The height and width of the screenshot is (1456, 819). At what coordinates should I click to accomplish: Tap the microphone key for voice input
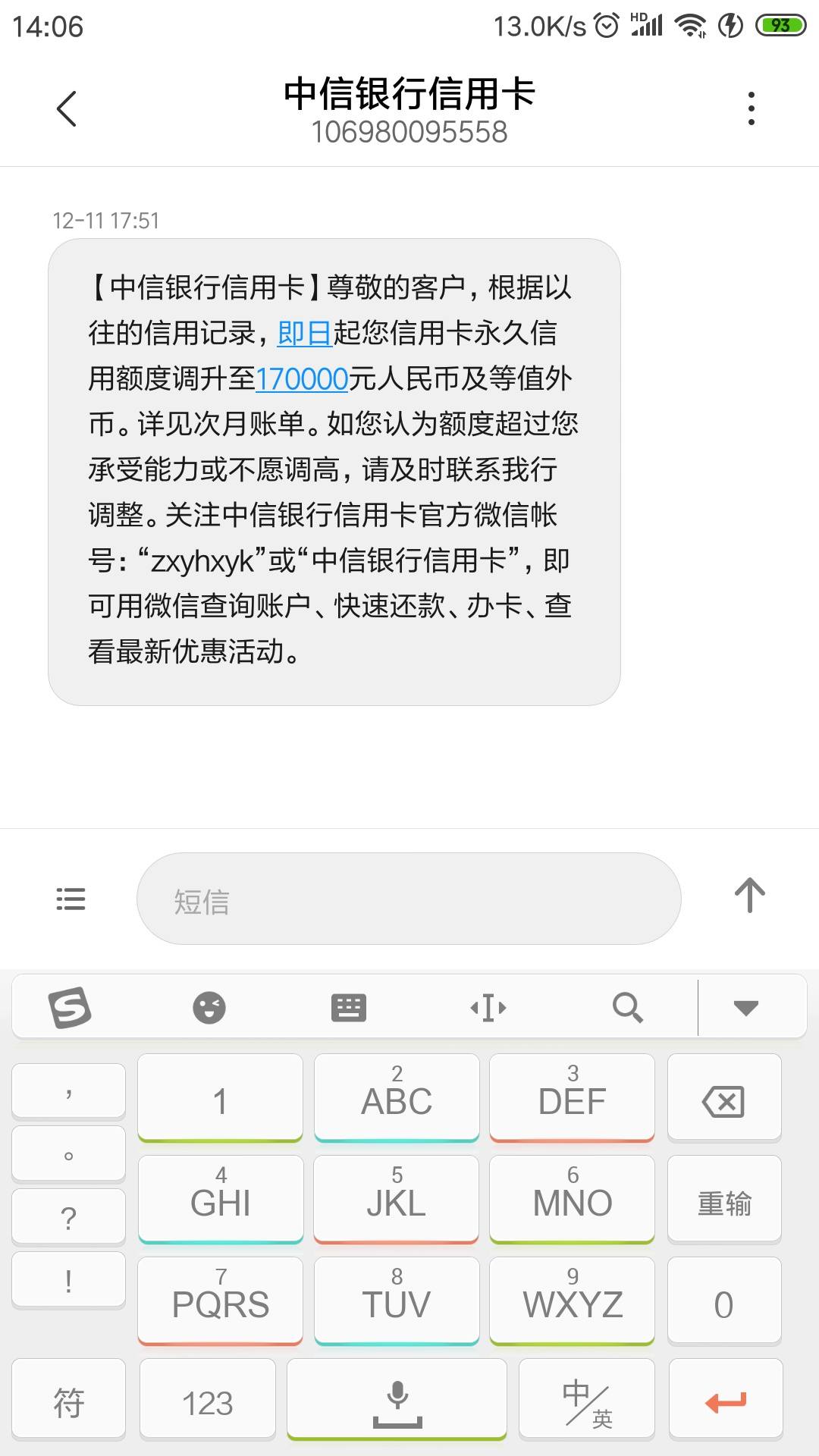click(397, 1399)
